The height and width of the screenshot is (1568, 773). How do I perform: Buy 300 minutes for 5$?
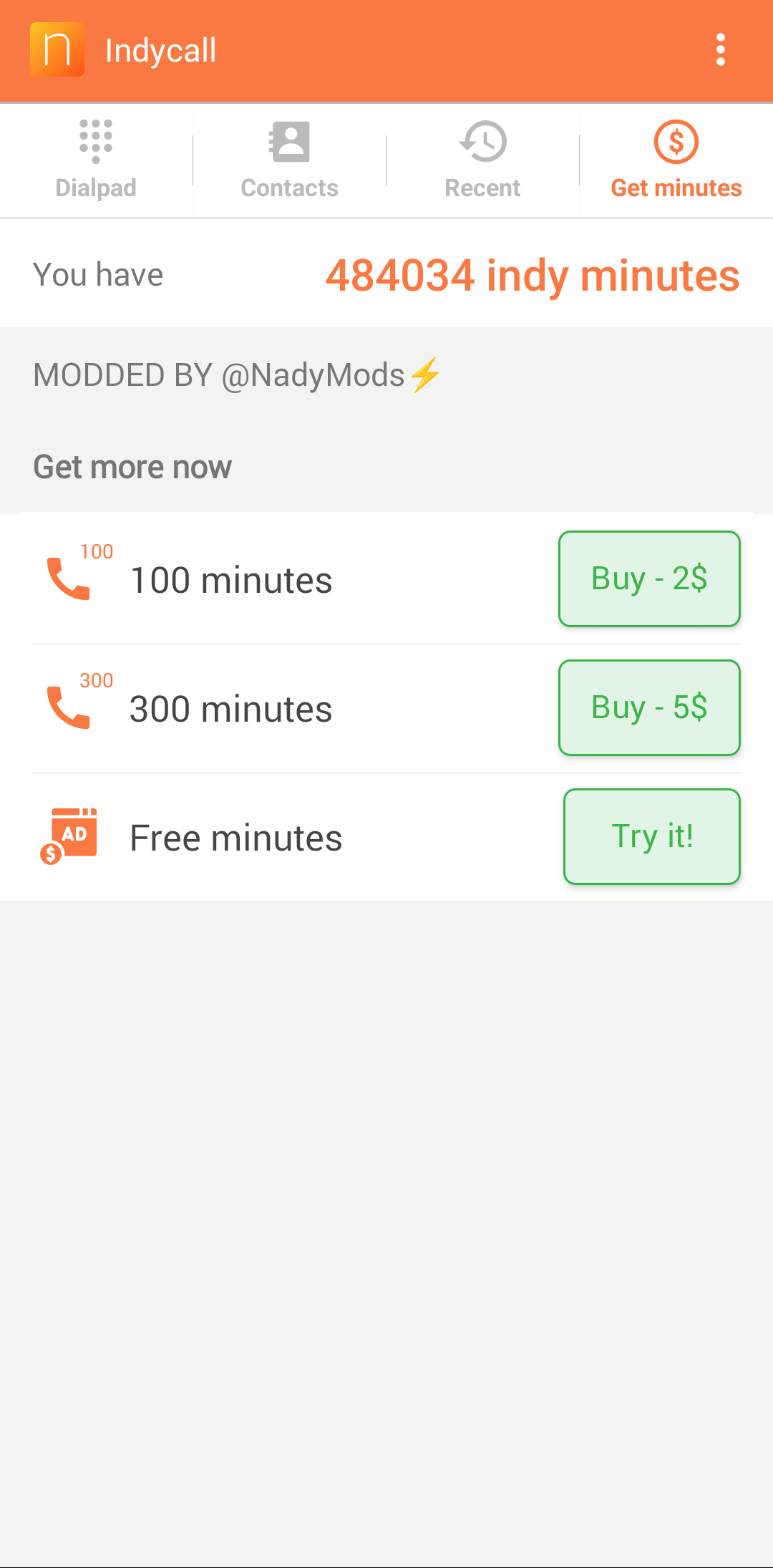[x=648, y=707]
